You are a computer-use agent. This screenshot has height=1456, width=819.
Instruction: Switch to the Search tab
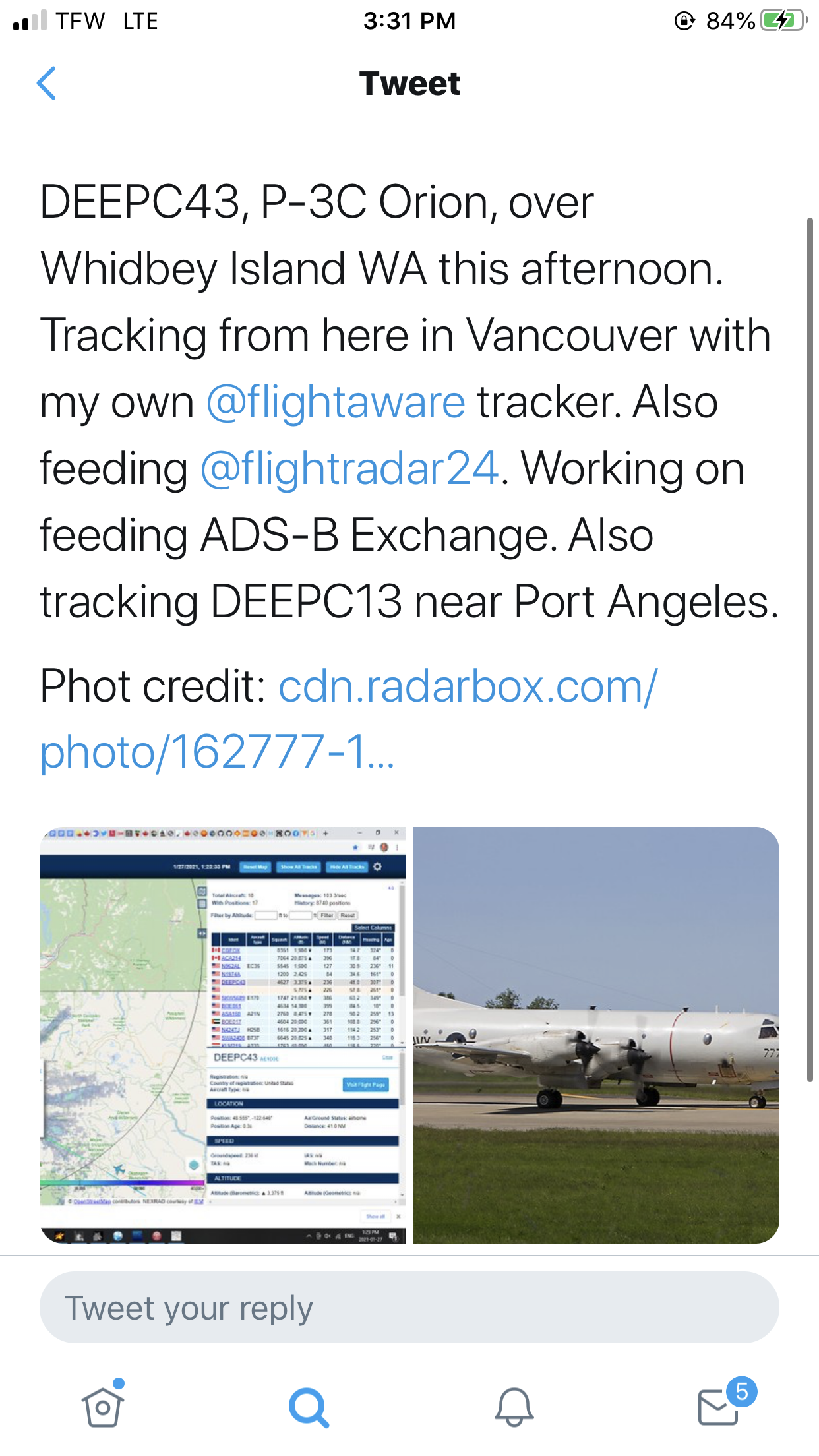[308, 1407]
